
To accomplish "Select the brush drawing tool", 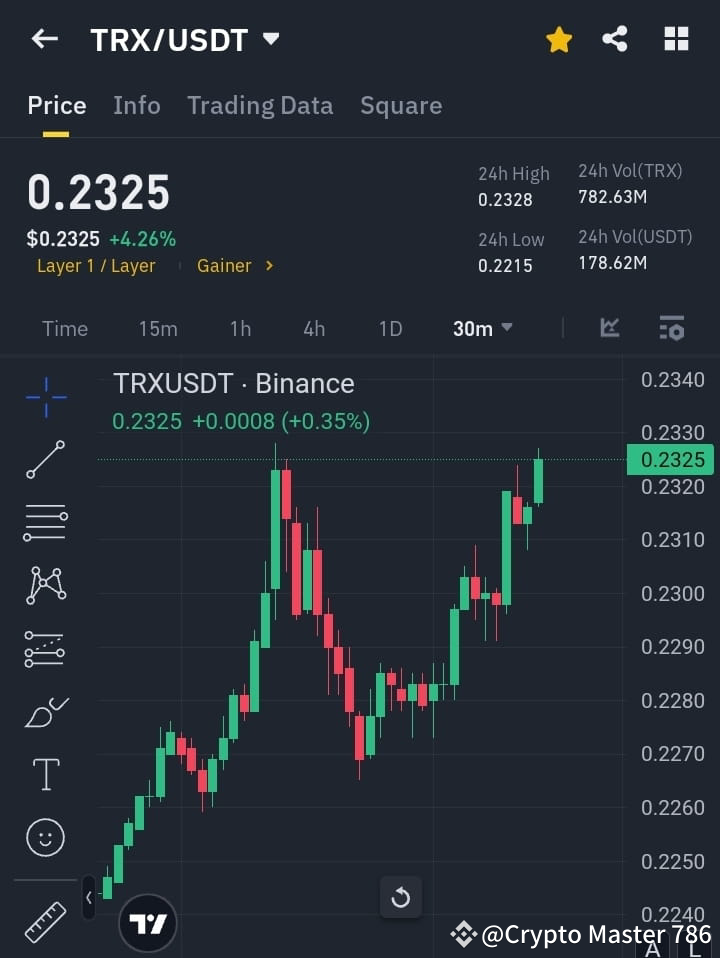I will (x=45, y=712).
